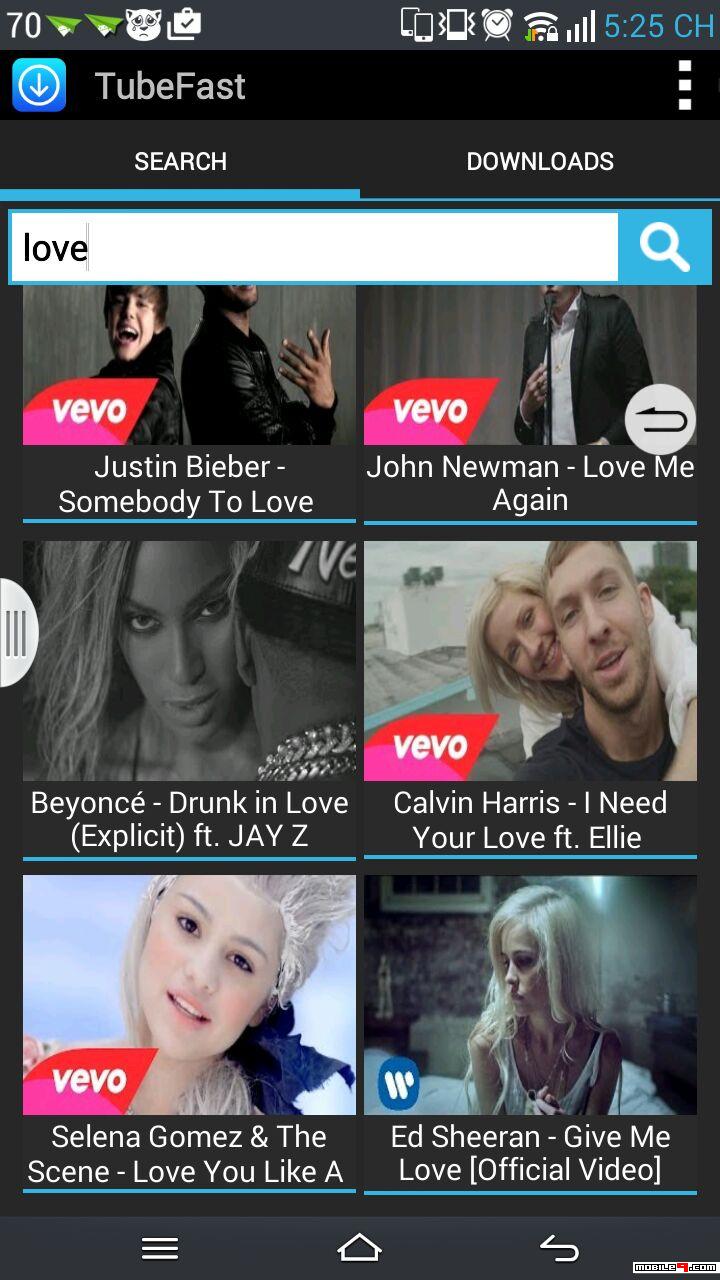Switch to the Downloads tab

pyautogui.click(x=540, y=161)
